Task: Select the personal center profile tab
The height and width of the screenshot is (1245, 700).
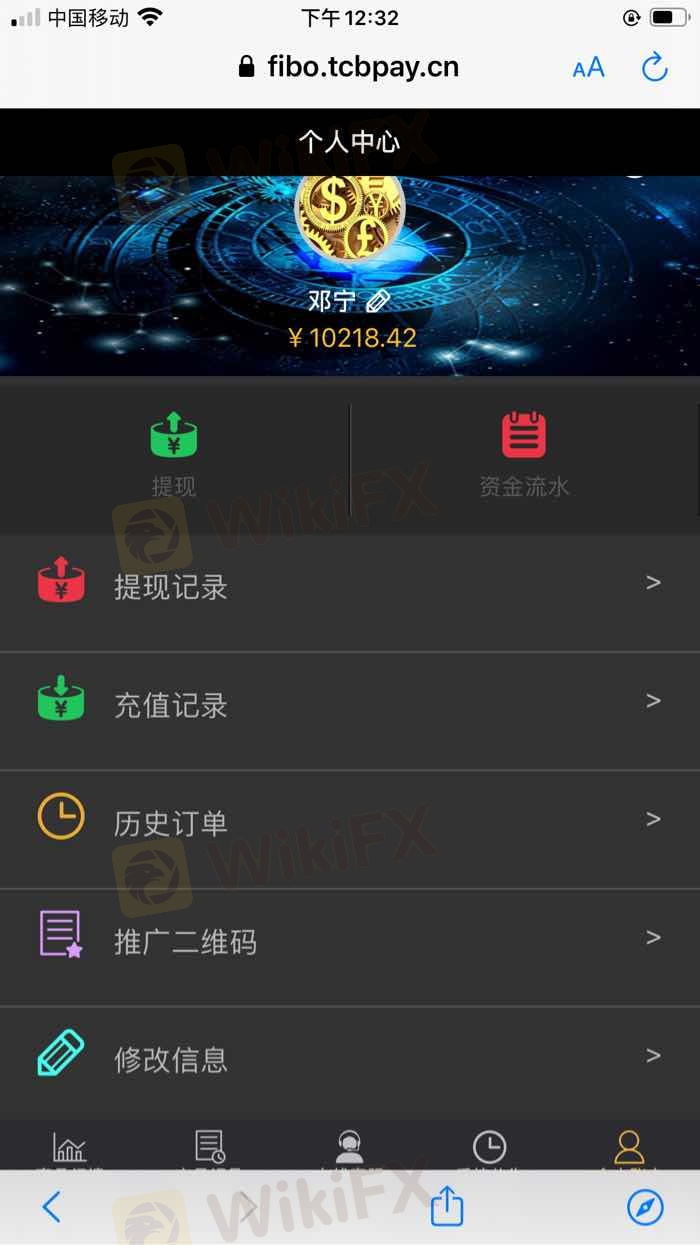Action: pos(629,1148)
